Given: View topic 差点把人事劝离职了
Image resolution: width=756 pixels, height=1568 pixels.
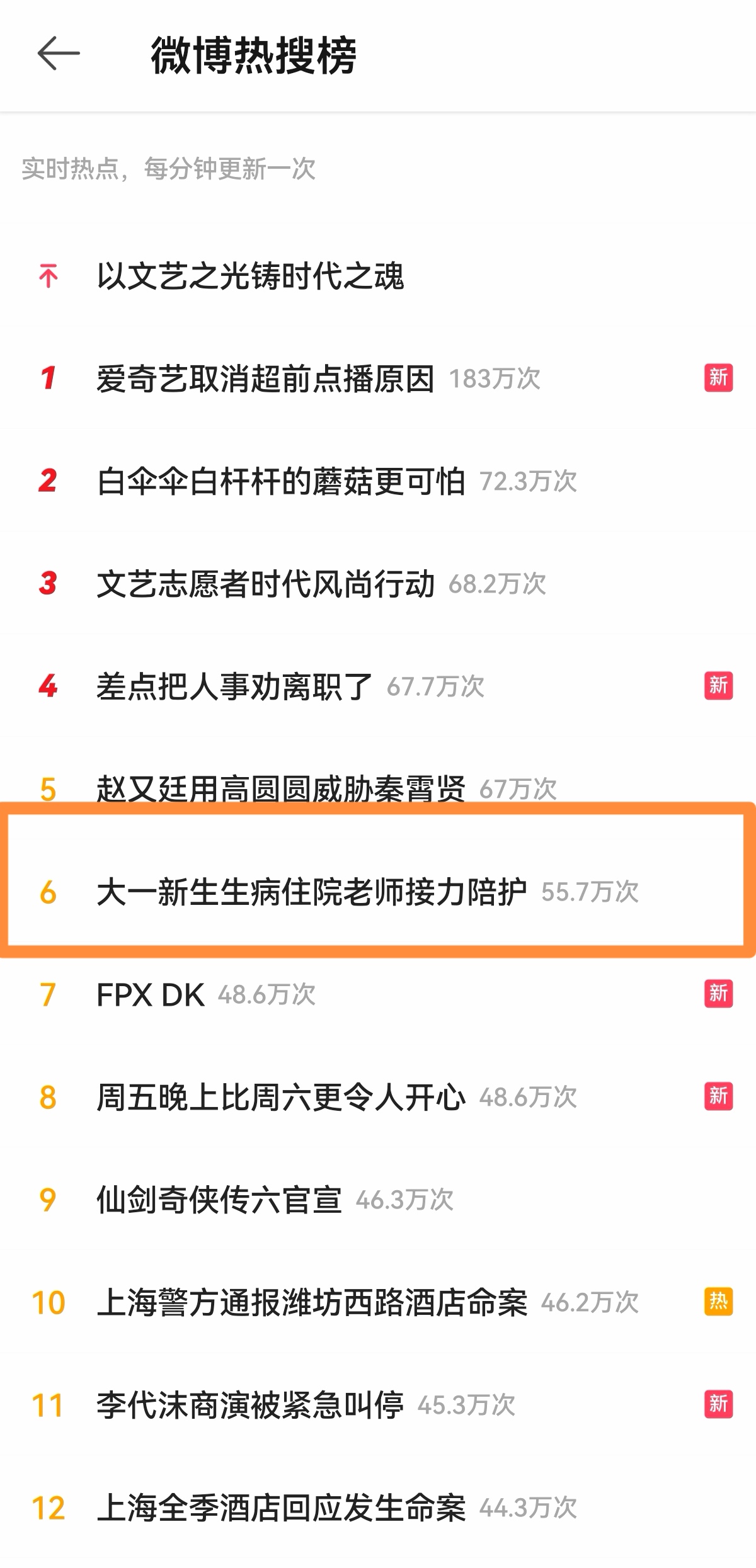Looking at the screenshot, I should (234, 686).
